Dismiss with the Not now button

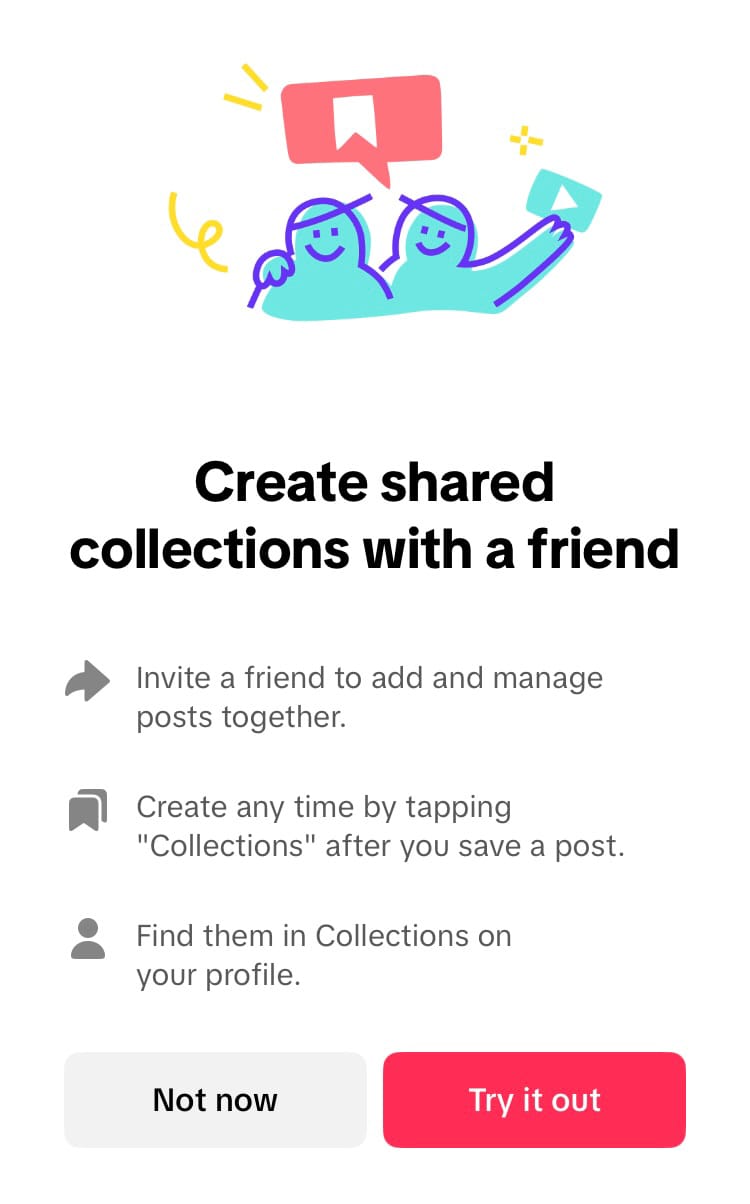215,1100
